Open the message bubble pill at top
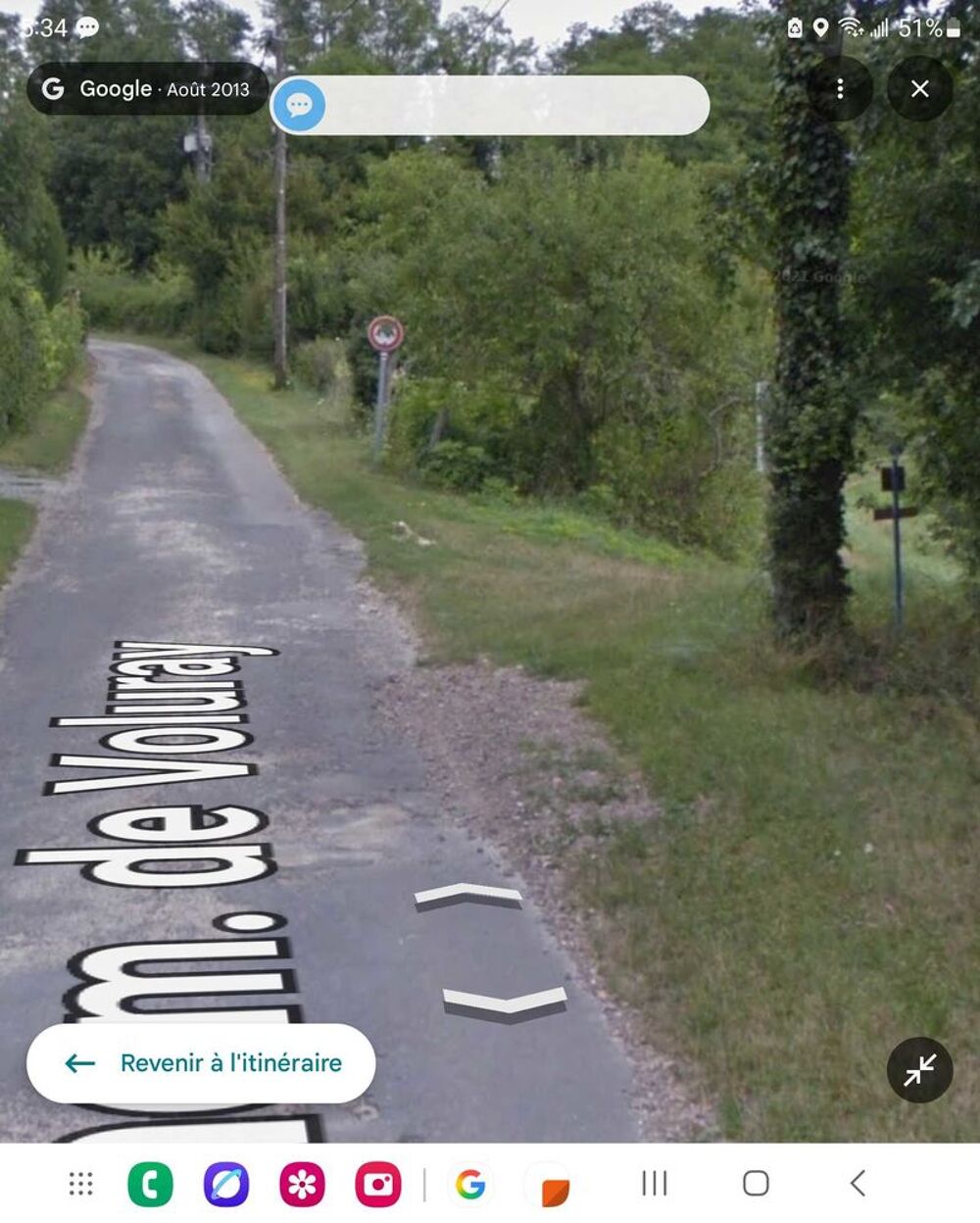 pyautogui.click(x=489, y=105)
